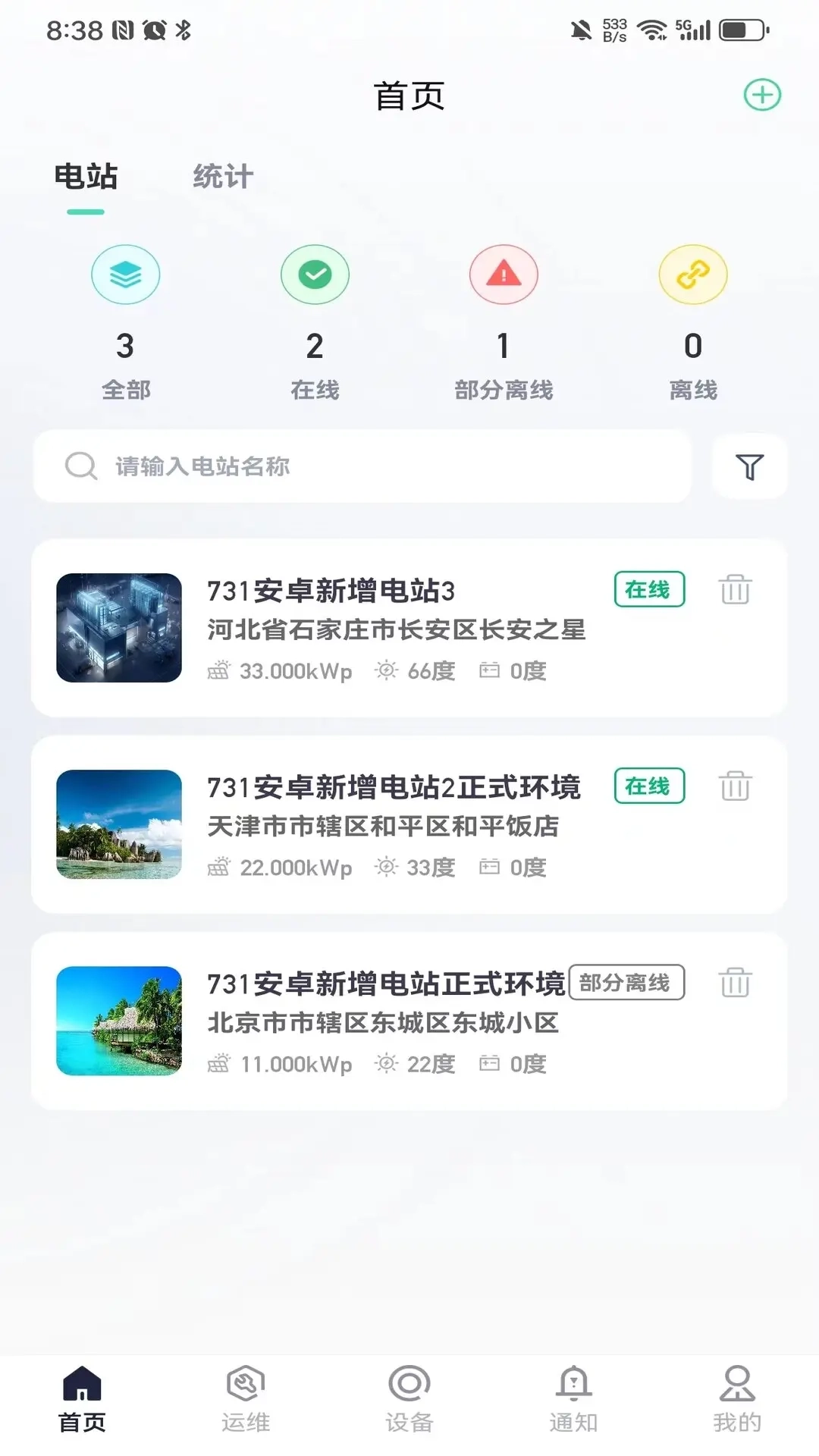Viewport: 819px width, 1456px height.
Task: Open 设备 in the bottom navigation
Action: tap(409, 1399)
